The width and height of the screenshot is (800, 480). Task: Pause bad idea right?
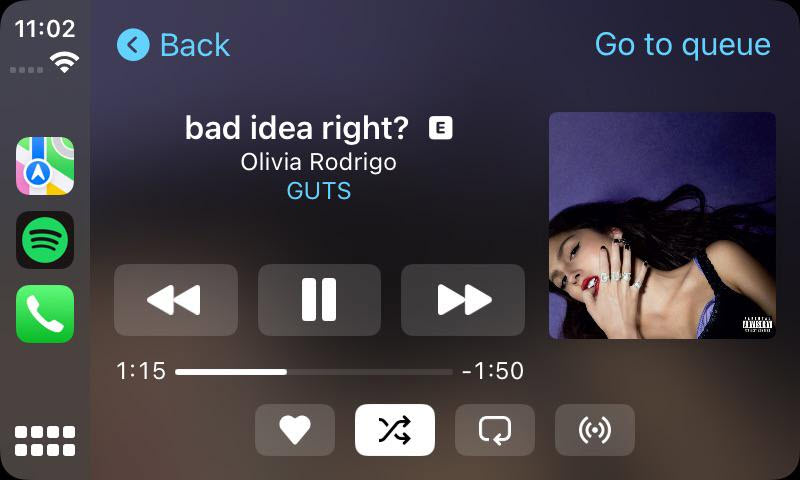[319, 299]
